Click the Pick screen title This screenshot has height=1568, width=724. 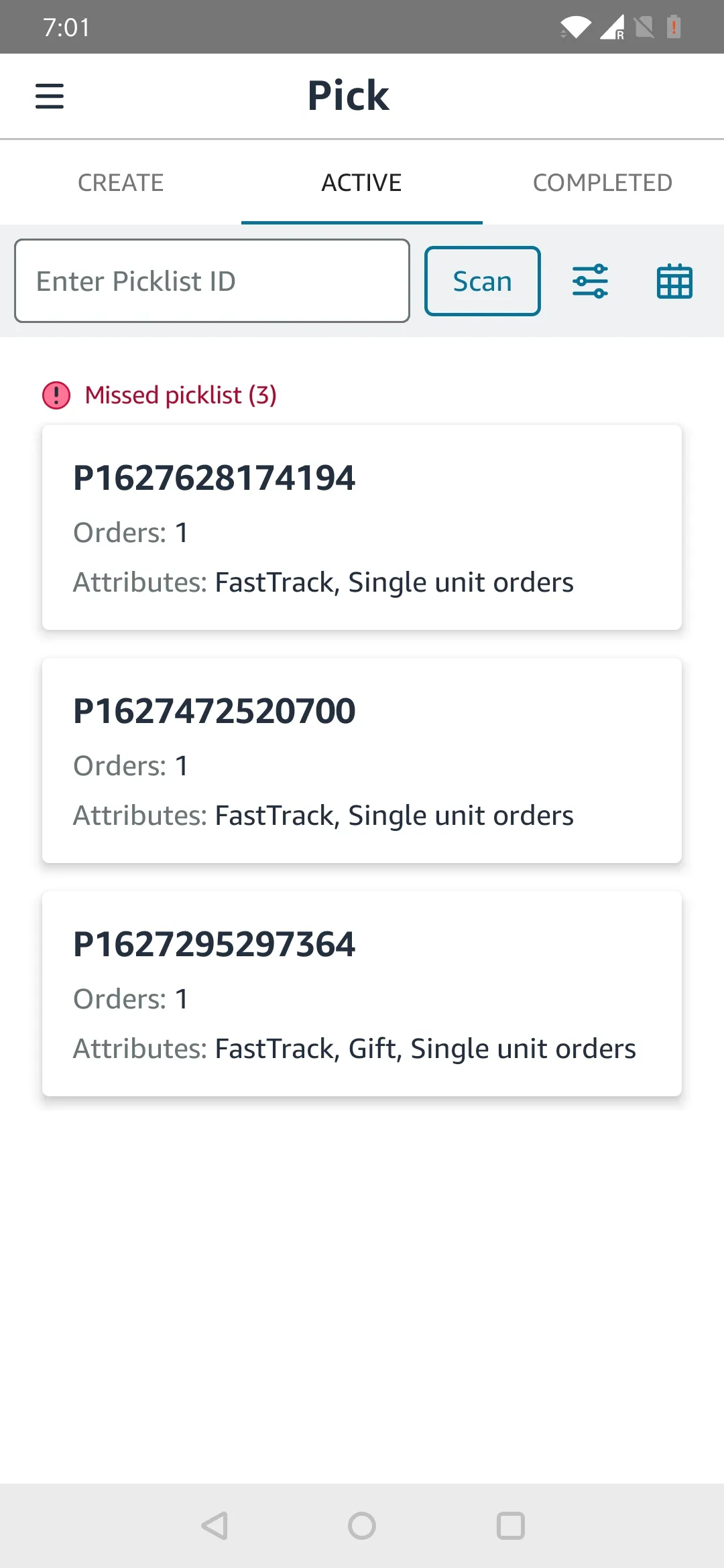[x=348, y=94]
